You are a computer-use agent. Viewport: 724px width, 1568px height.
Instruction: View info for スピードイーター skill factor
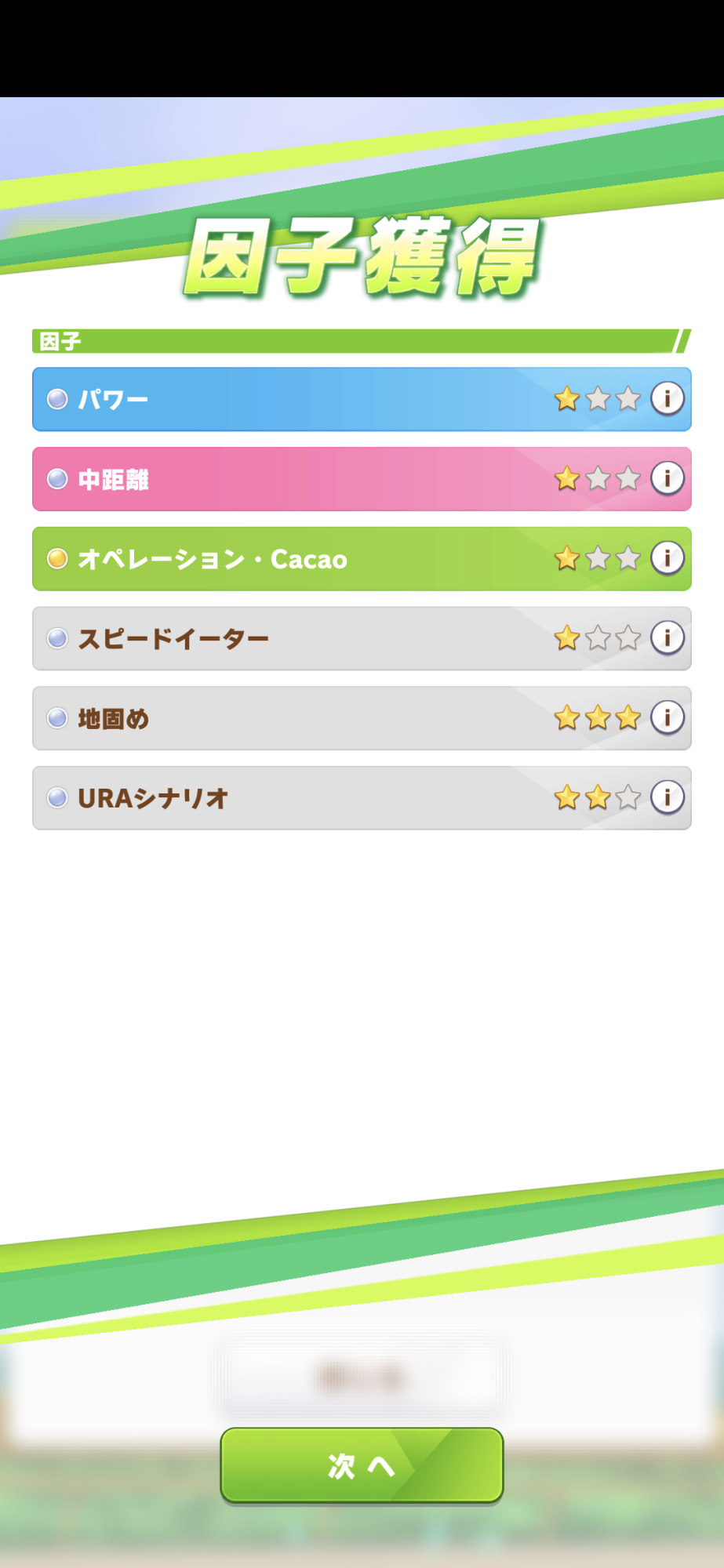click(x=668, y=637)
